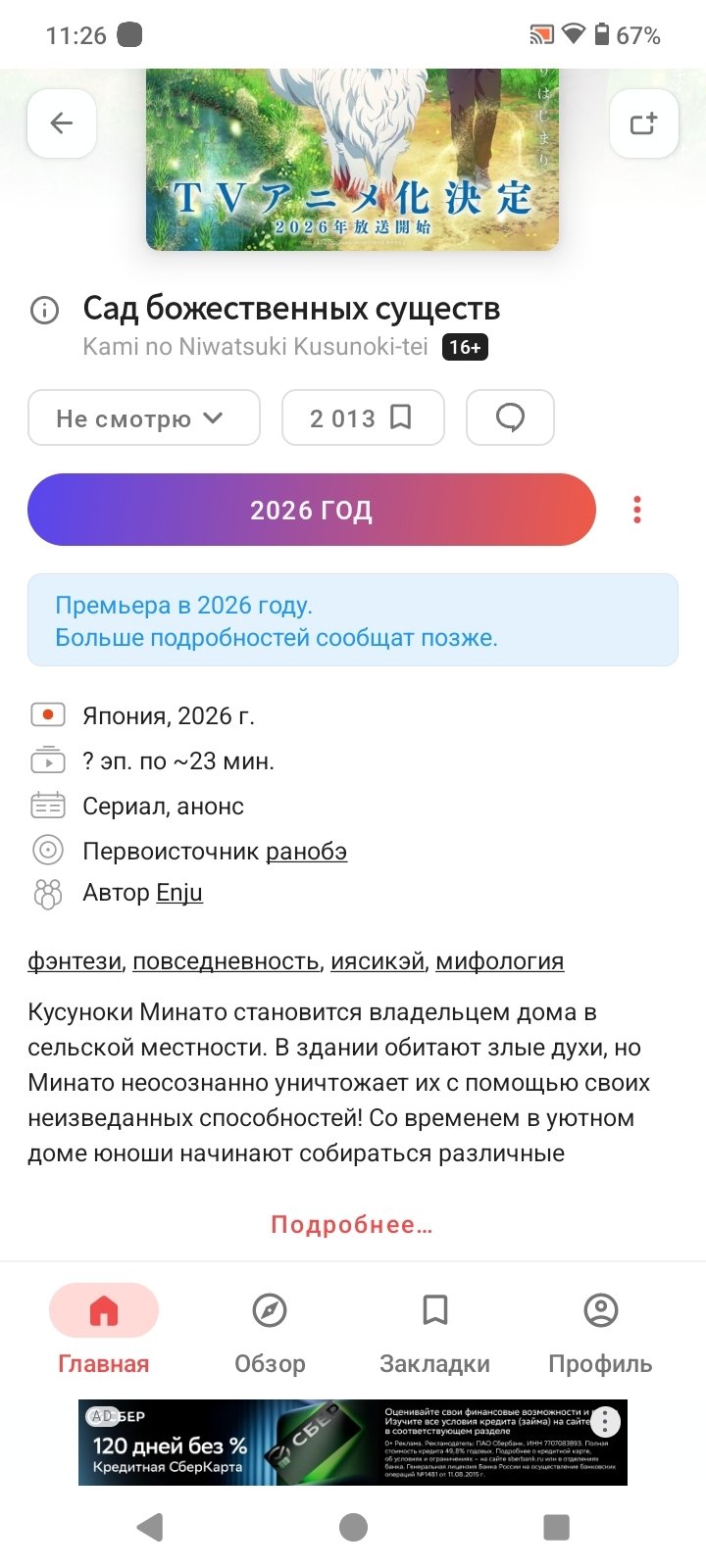Image resolution: width=706 pixels, height=1568 pixels.
Task: Open the «Не смотрю» watch status dropdown
Action: (143, 418)
